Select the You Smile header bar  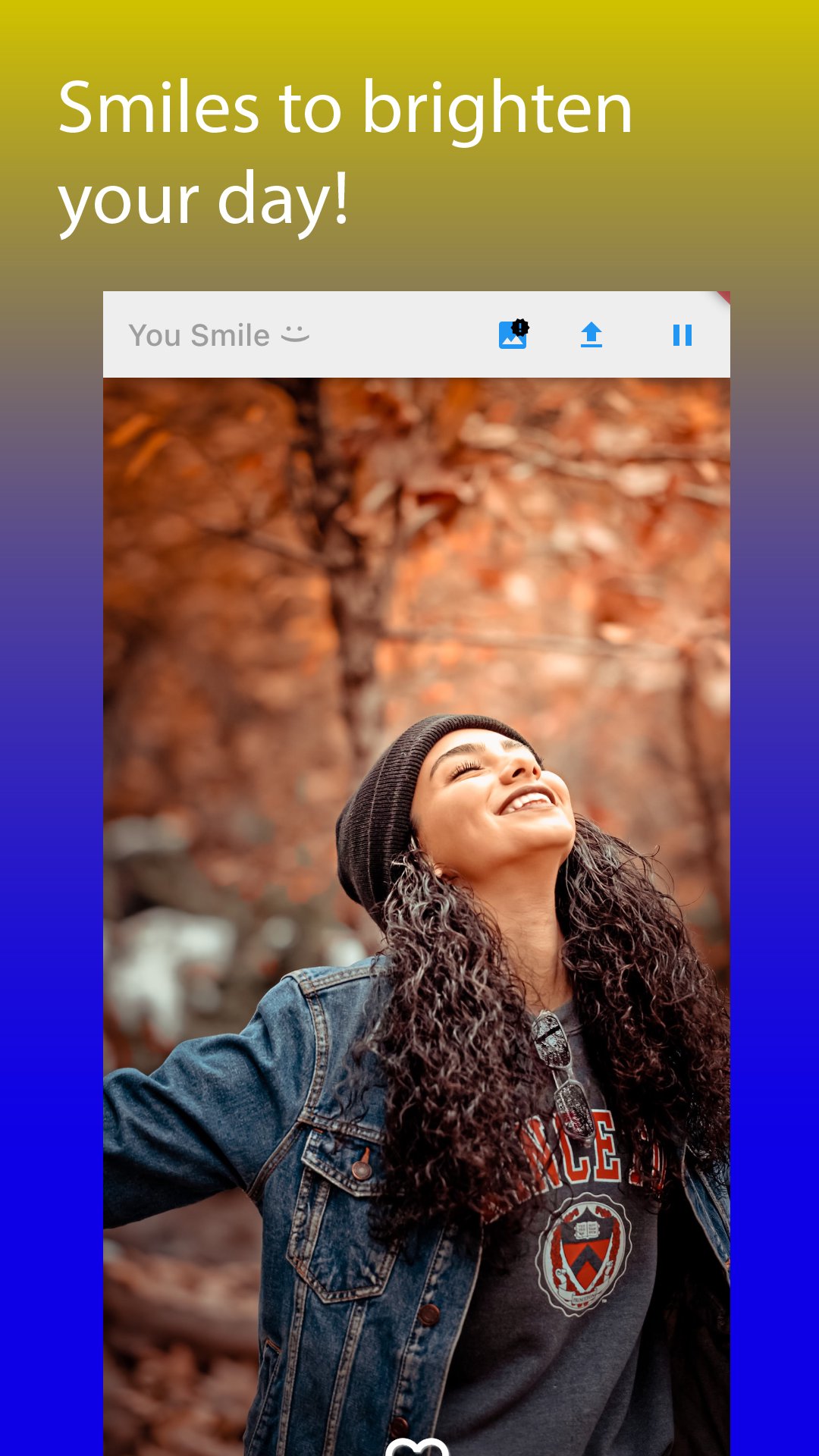[x=417, y=336]
